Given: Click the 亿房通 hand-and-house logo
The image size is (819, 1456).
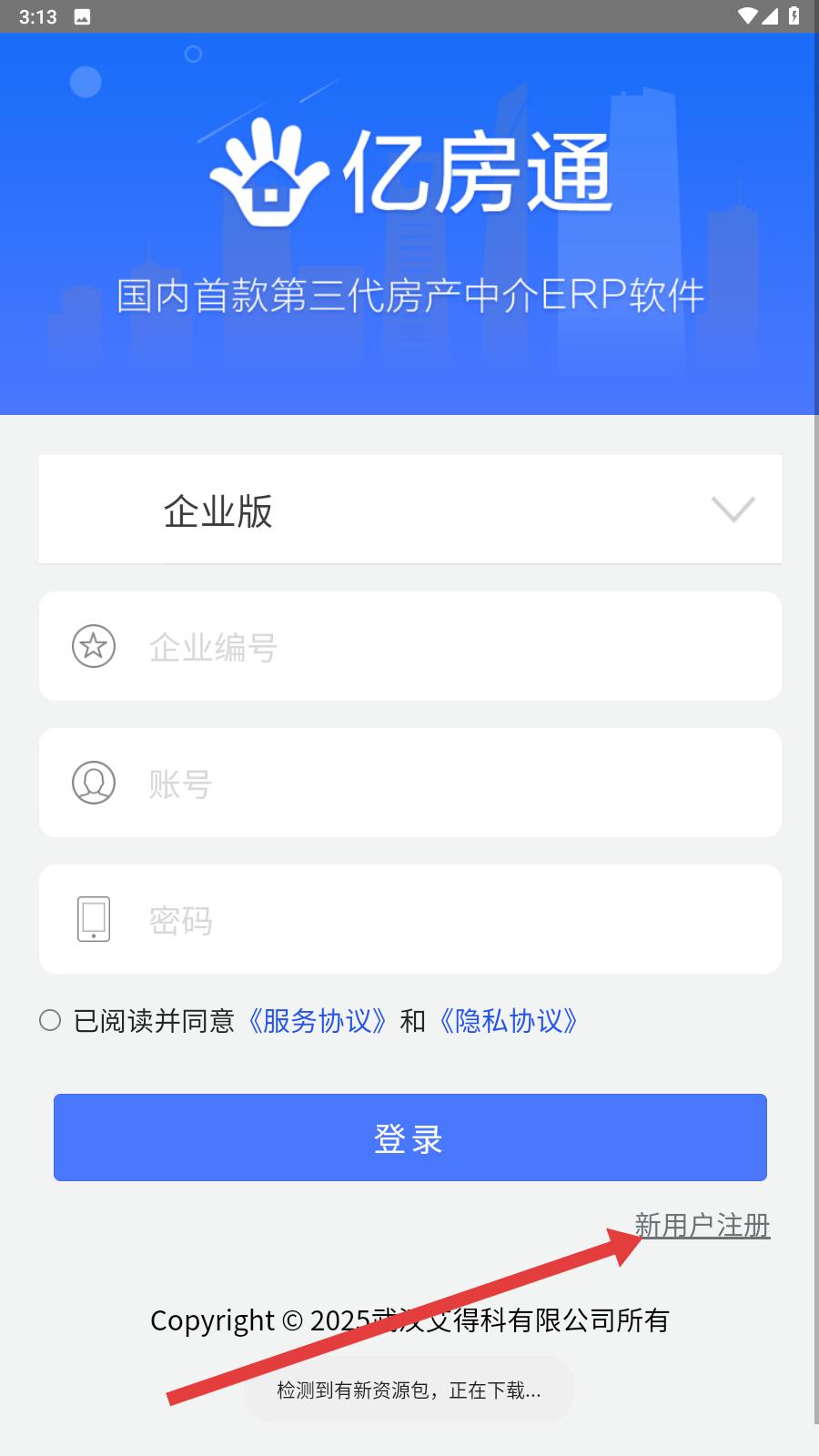Looking at the screenshot, I should pos(272,171).
